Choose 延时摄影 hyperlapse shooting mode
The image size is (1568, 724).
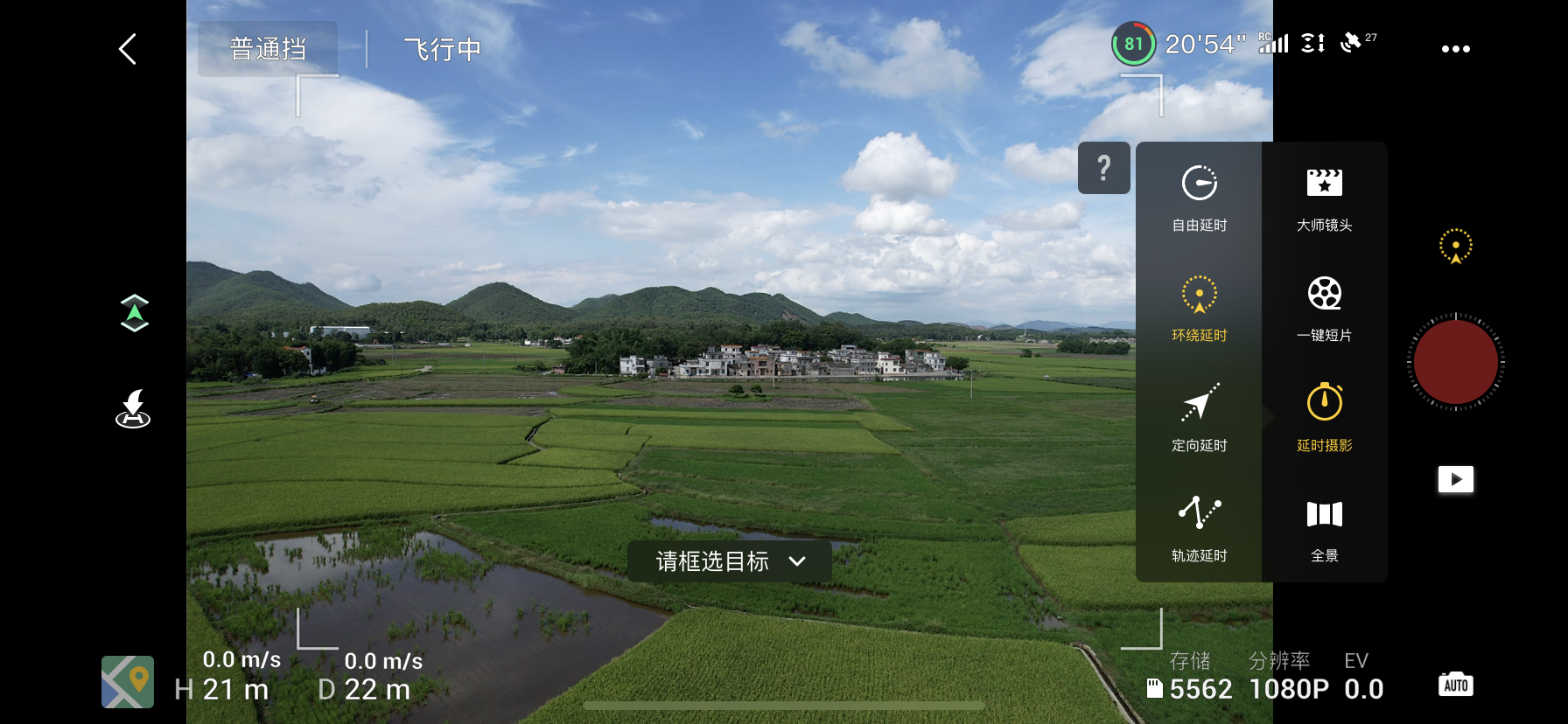coord(1324,418)
